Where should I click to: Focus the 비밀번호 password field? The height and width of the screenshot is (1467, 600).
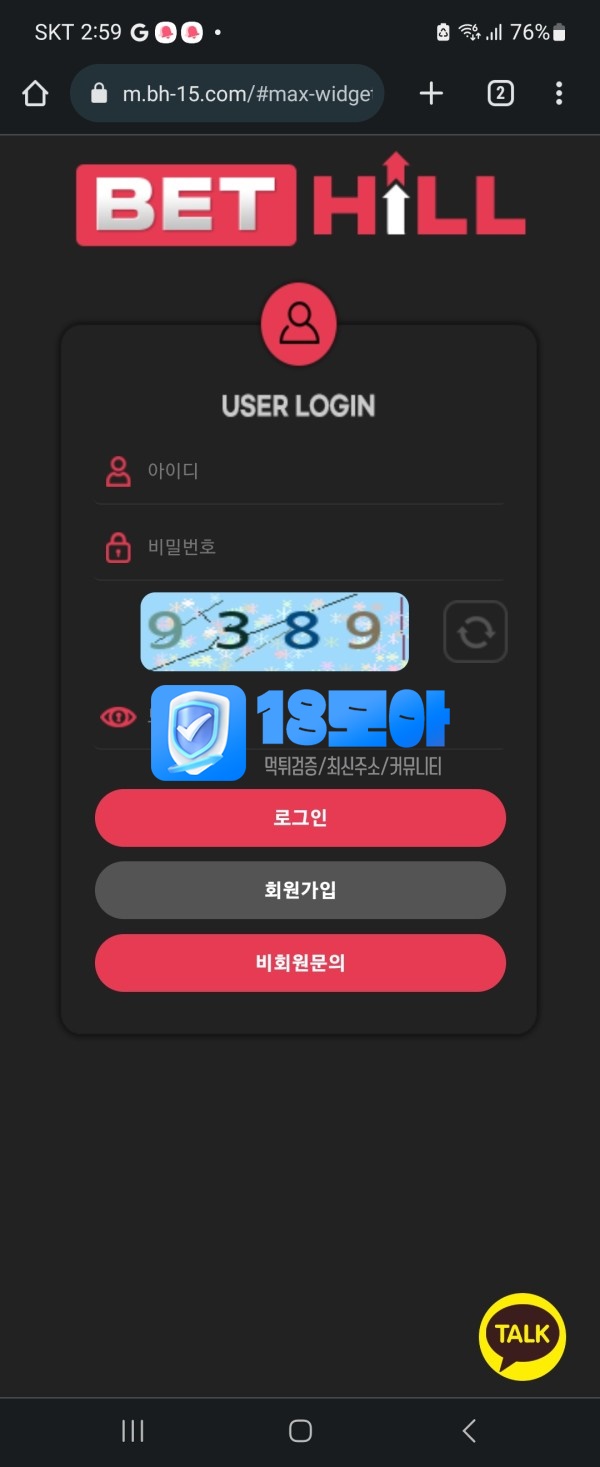[320, 547]
